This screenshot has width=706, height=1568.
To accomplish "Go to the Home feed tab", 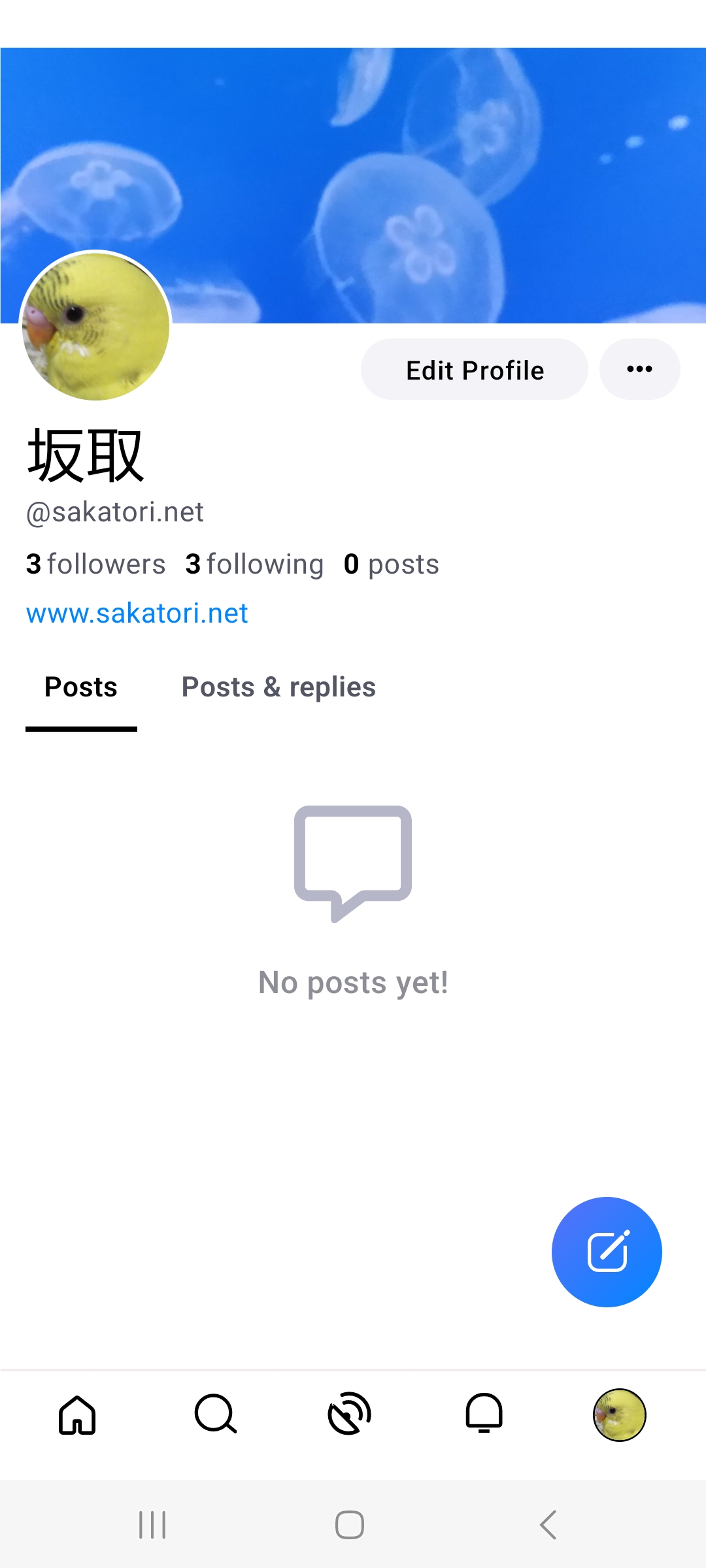I will [x=77, y=1415].
